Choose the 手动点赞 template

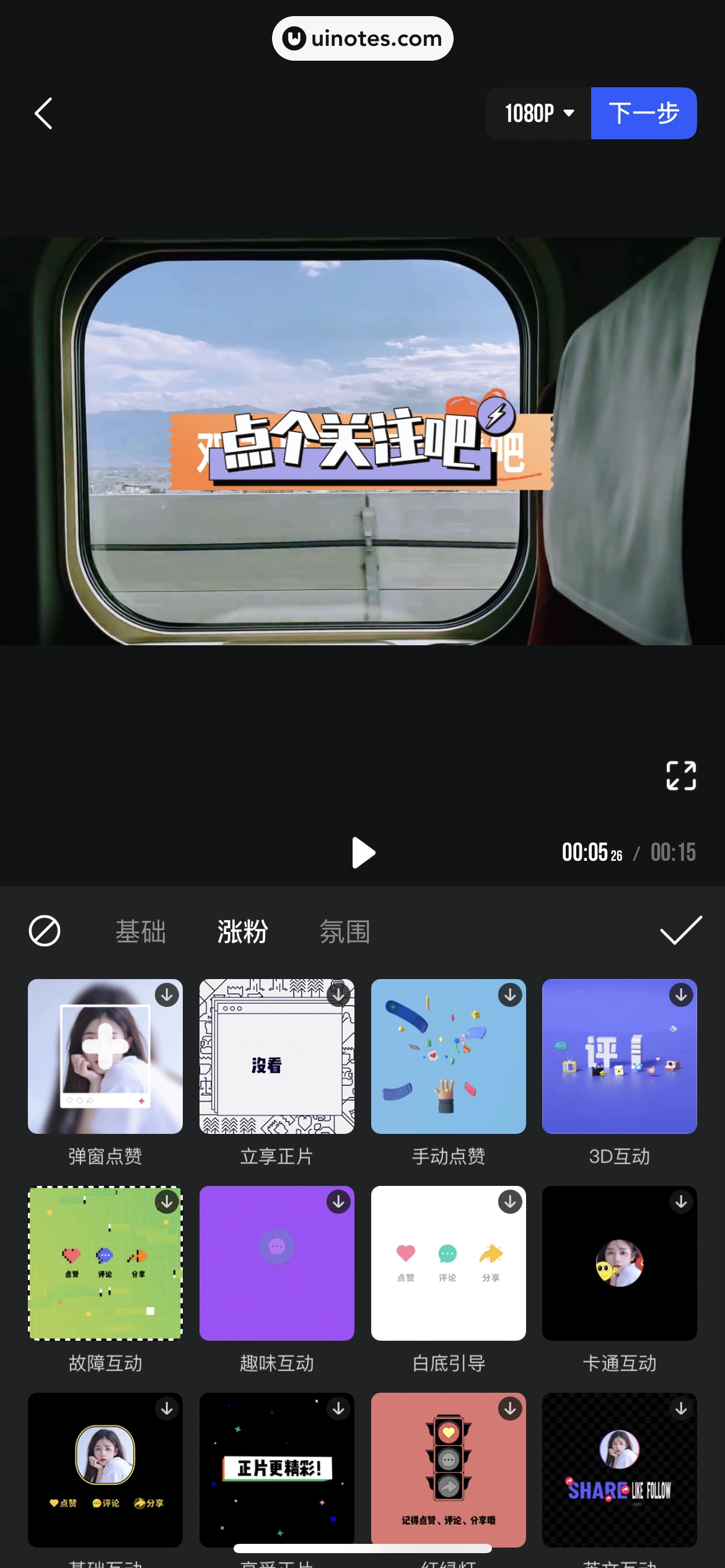click(x=448, y=1056)
